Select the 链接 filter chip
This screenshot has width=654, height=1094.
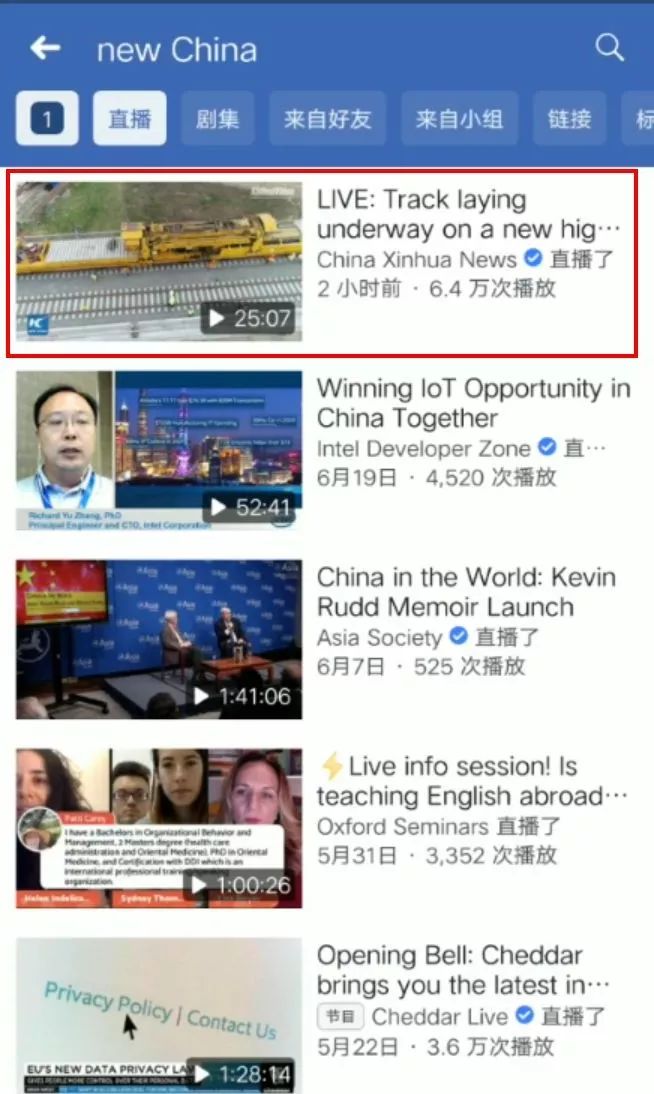point(569,120)
